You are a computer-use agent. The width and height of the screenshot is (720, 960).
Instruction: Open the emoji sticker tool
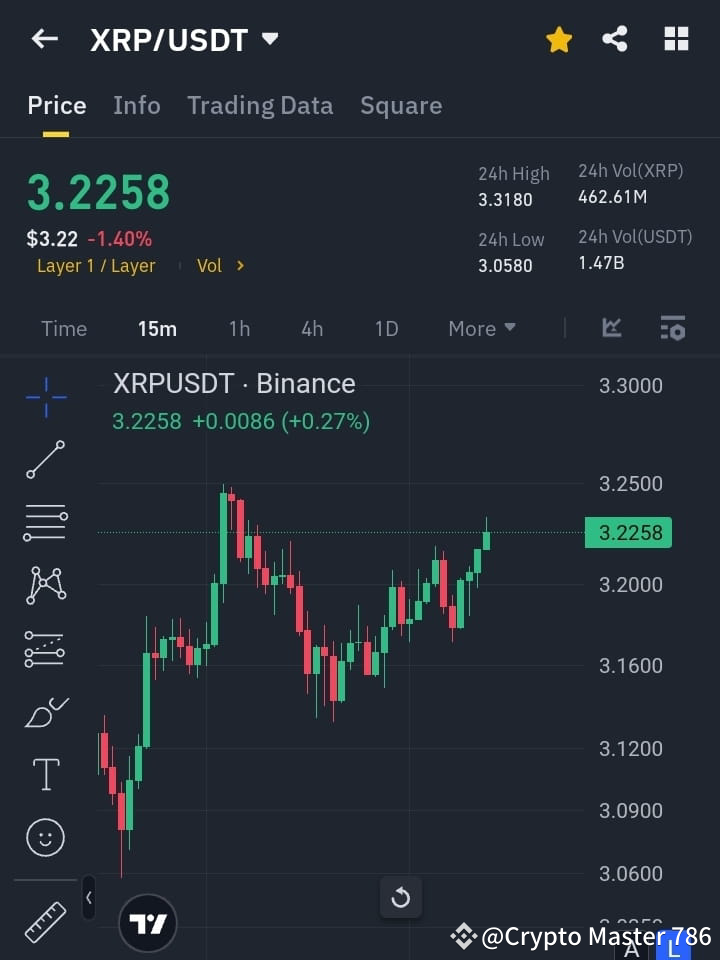[x=45, y=837]
